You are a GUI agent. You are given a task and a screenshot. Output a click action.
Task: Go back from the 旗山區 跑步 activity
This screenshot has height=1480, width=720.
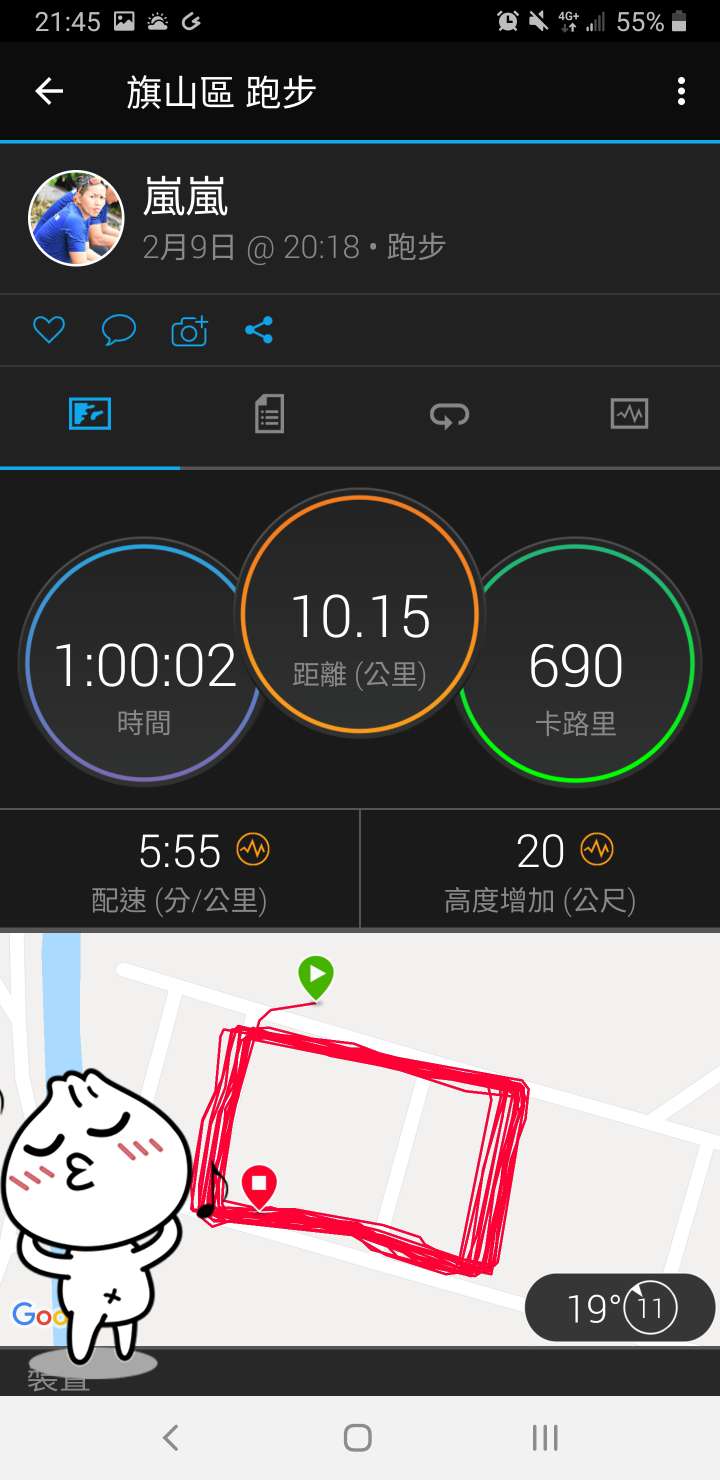point(49,92)
